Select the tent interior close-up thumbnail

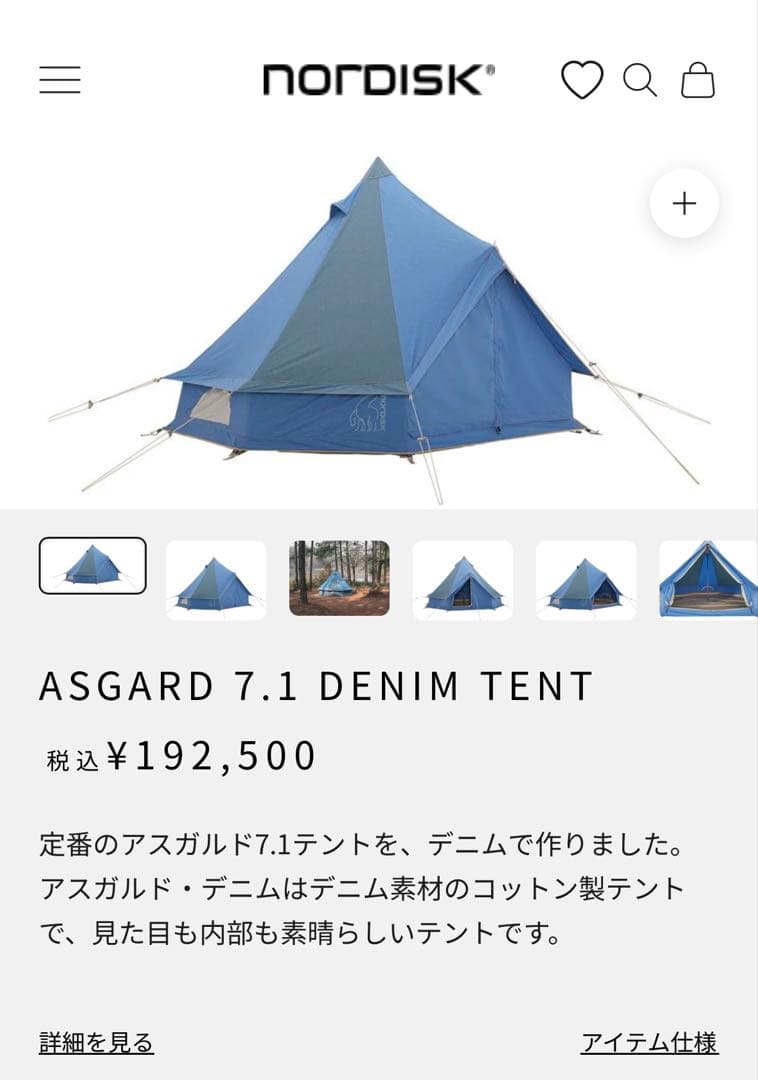(708, 580)
